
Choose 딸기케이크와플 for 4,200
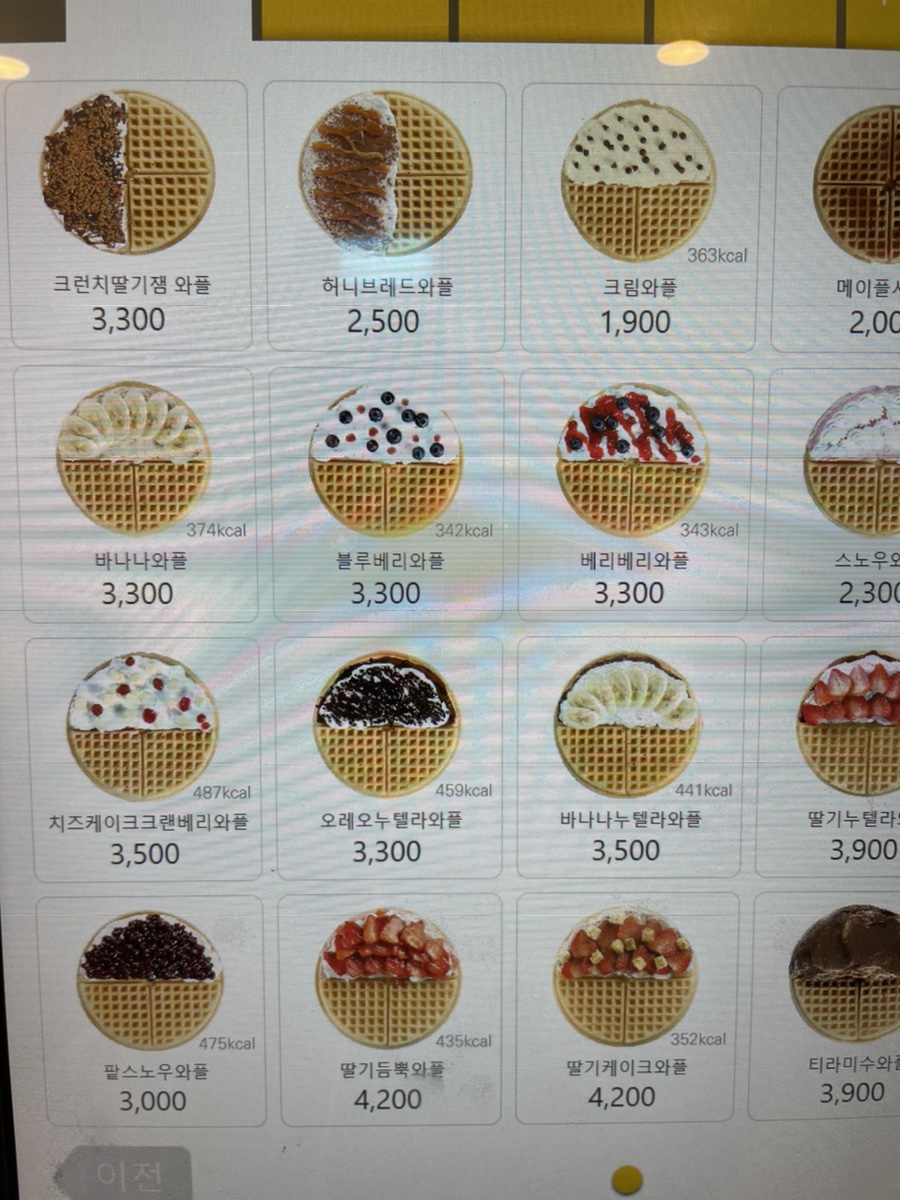[x=626, y=1008]
